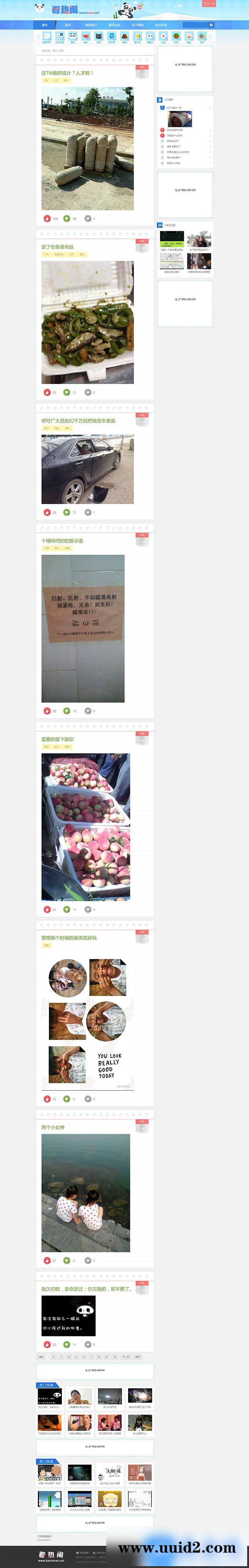Open the post 想想那个时候的表弟真好玩
249x1568 pixels.
(x=69, y=938)
